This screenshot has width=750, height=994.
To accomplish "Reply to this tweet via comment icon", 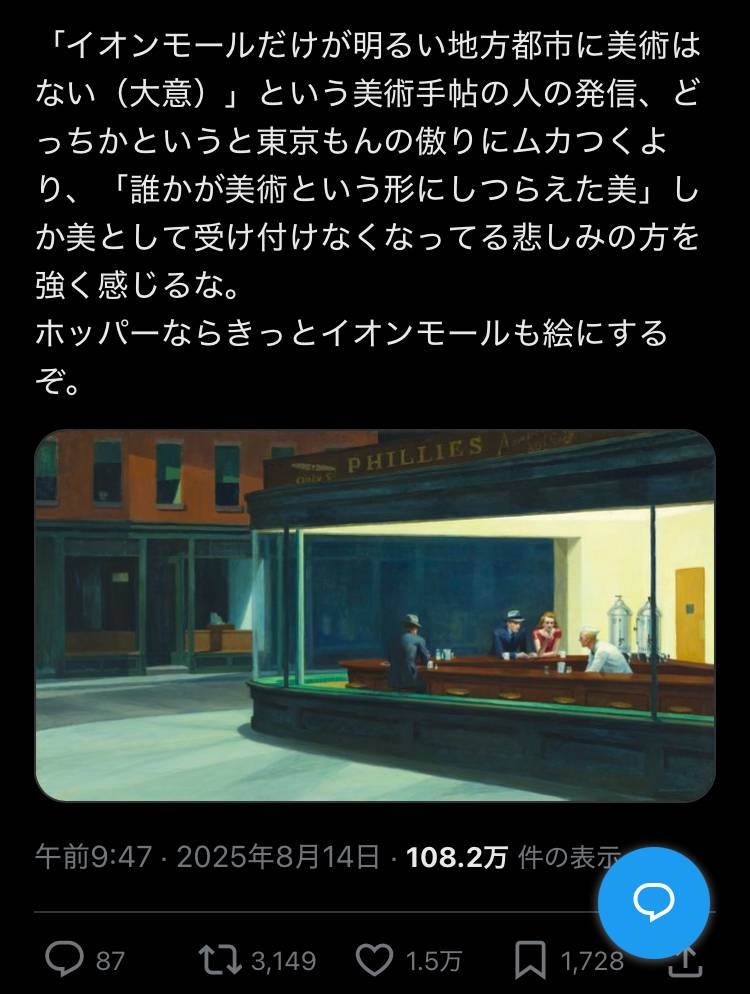I will tap(64, 961).
